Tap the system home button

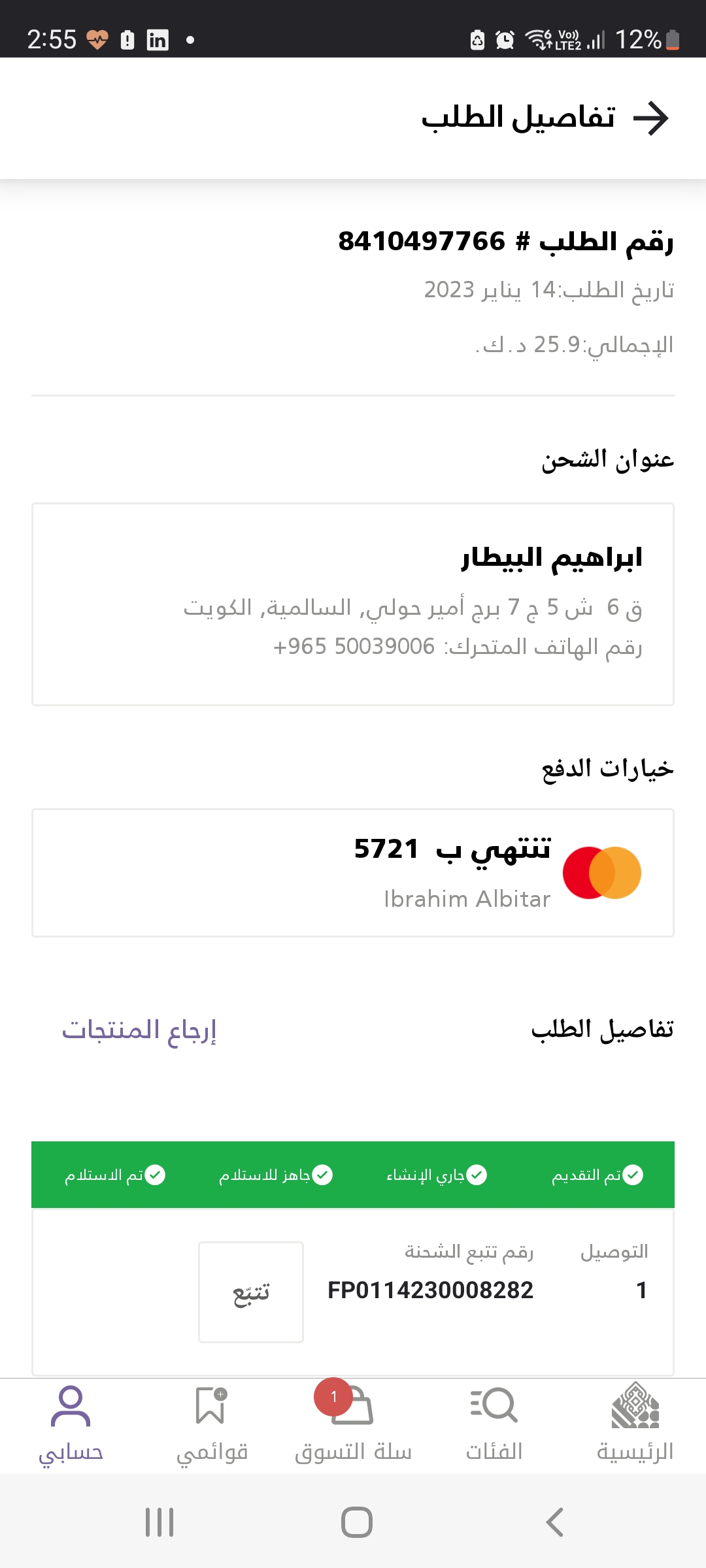[357, 1522]
